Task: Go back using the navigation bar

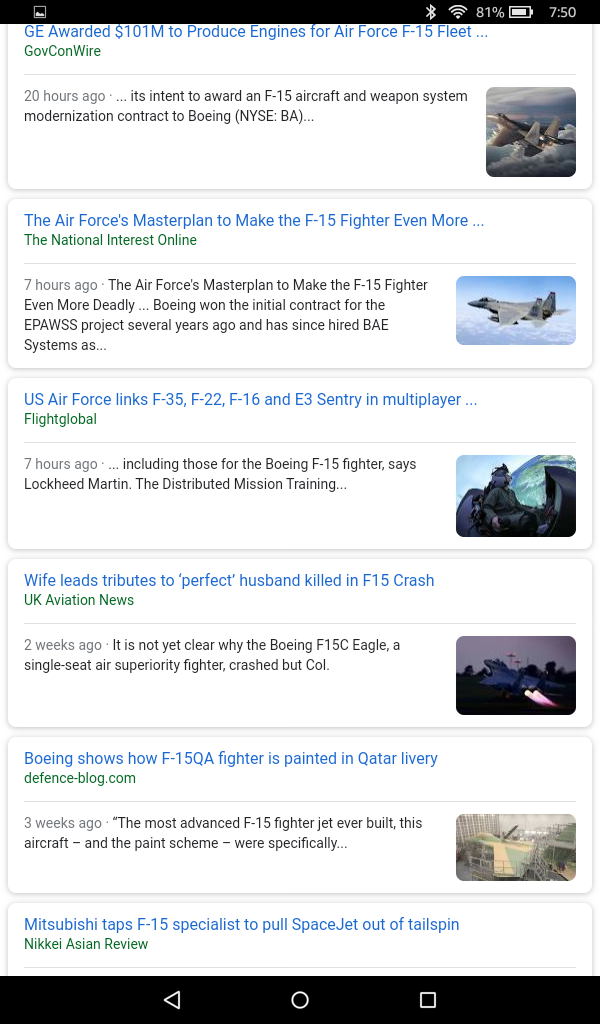Action: [172, 1000]
